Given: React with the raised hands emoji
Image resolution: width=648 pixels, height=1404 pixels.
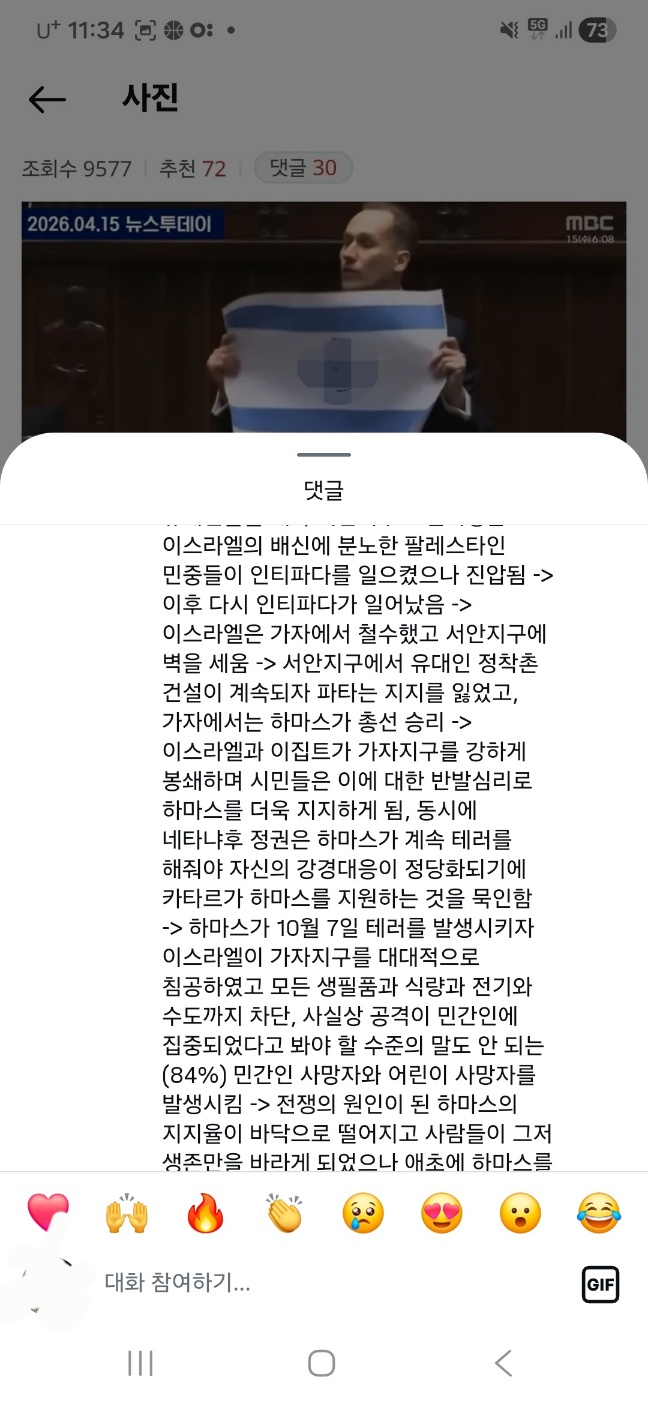Looking at the screenshot, I should point(126,1215).
